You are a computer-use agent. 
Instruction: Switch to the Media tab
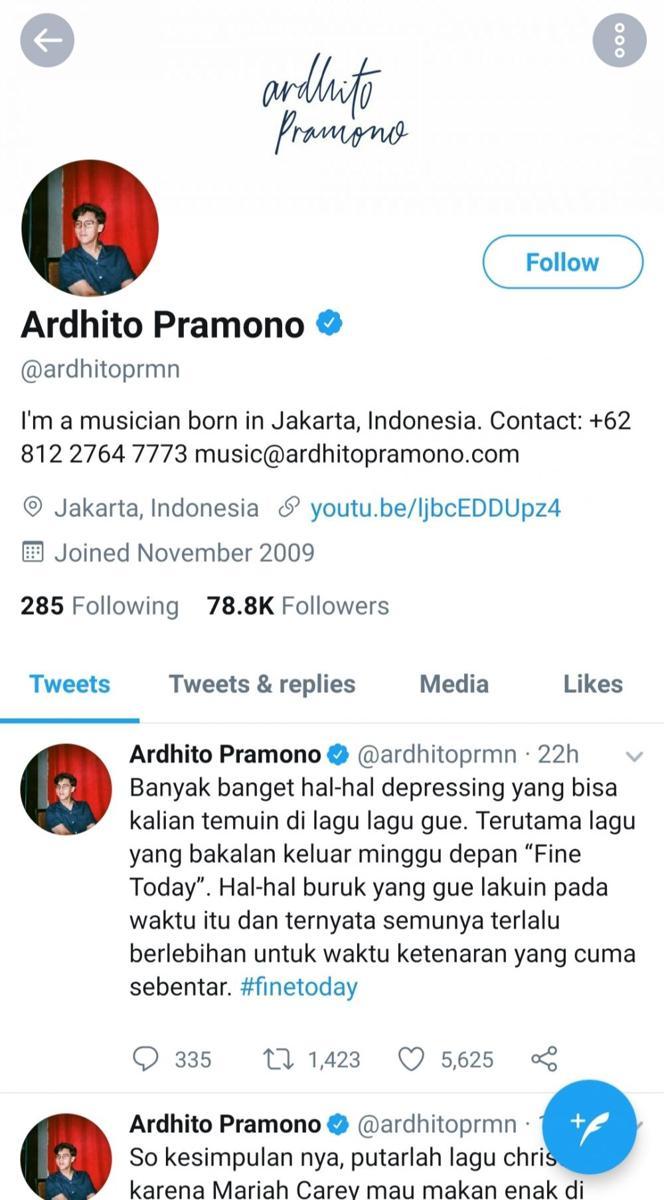coord(454,684)
